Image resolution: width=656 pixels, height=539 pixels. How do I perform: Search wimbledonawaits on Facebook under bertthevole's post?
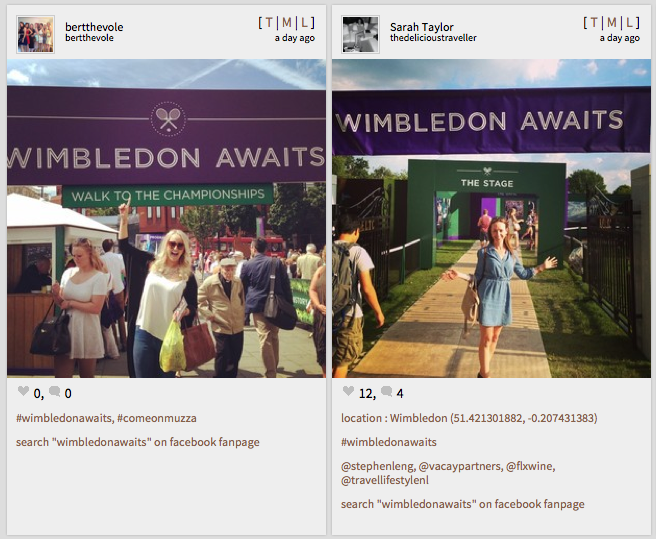click(123, 442)
